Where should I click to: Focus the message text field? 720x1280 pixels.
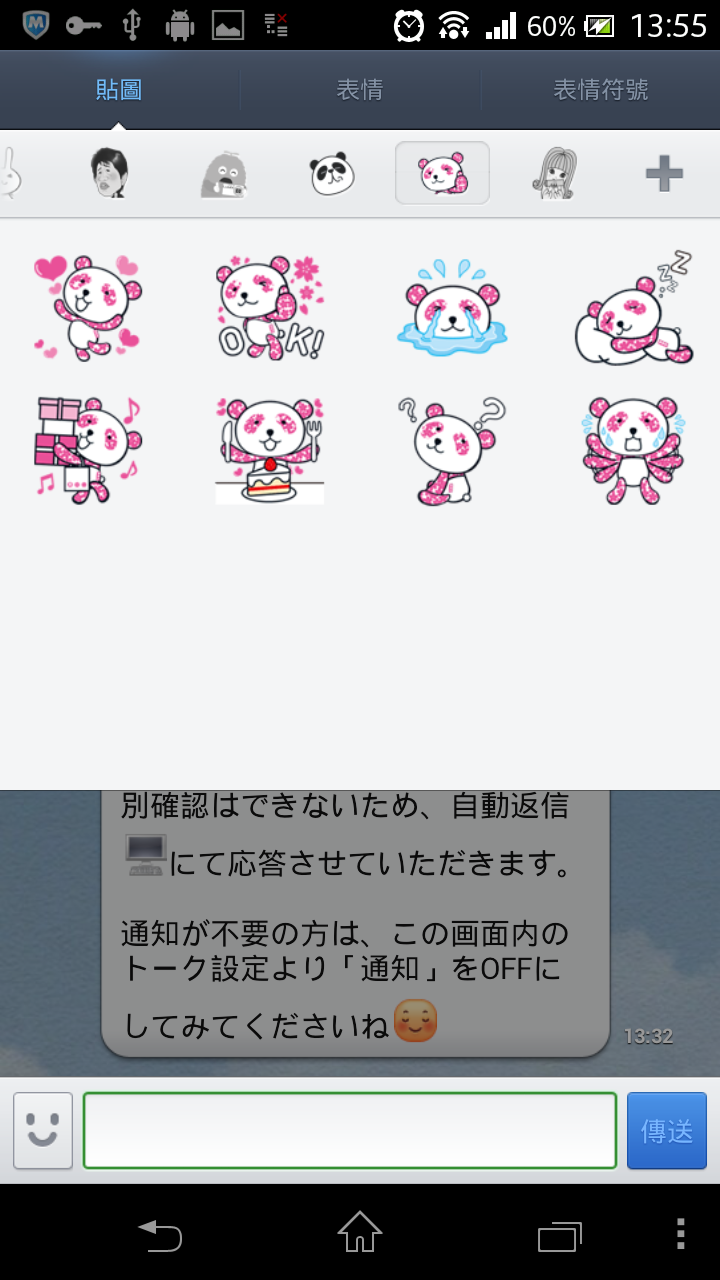tap(349, 1131)
